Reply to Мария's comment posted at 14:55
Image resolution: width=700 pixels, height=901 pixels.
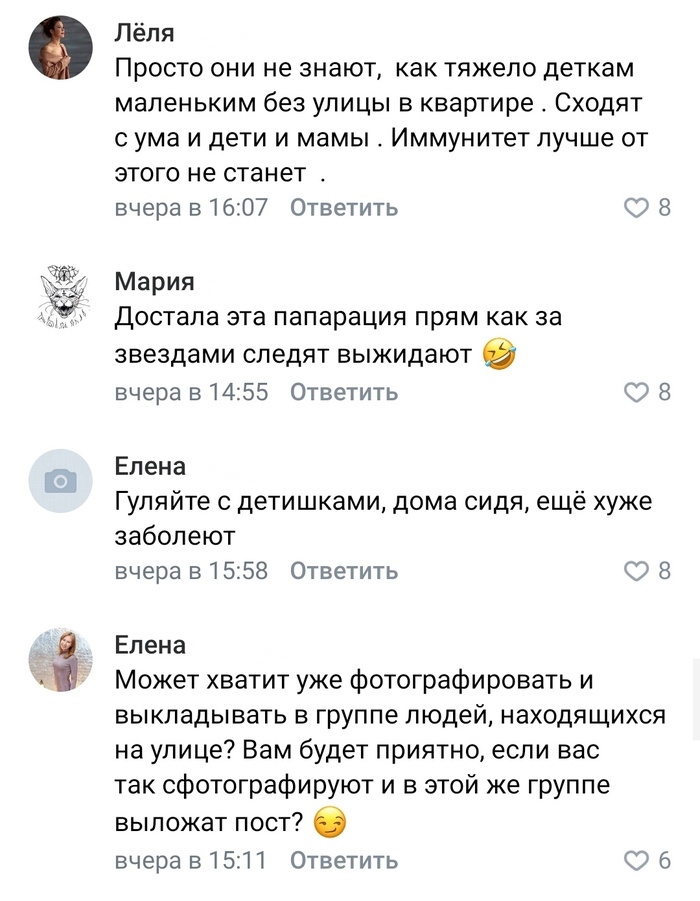tap(344, 392)
